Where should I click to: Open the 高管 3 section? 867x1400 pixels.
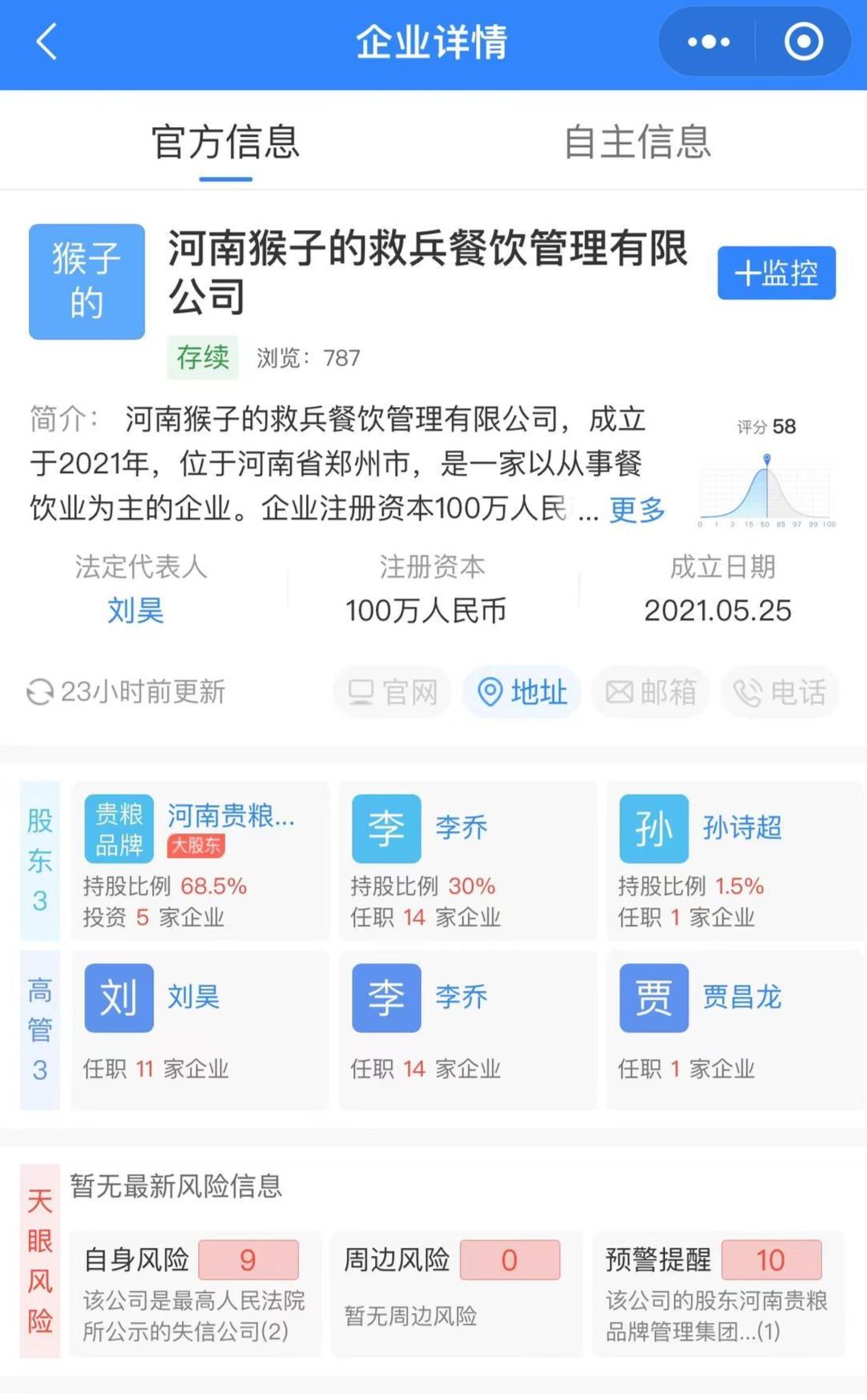coord(40,1030)
